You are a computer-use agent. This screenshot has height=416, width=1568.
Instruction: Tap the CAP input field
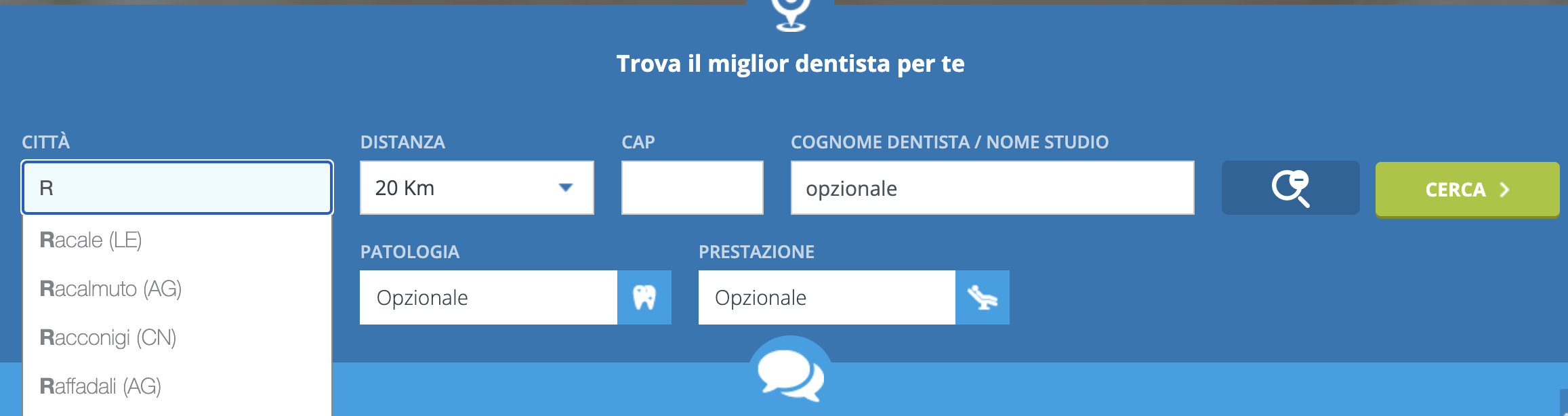(692, 188)
